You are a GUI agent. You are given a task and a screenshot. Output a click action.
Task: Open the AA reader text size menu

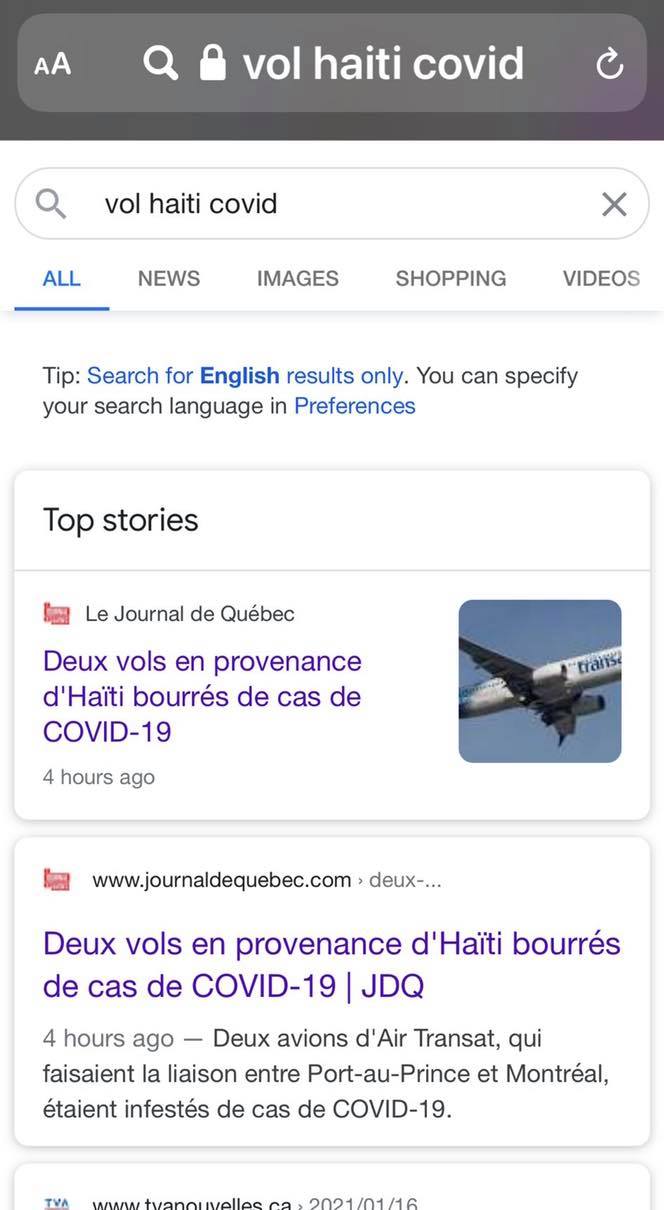(x=53, y=65)
